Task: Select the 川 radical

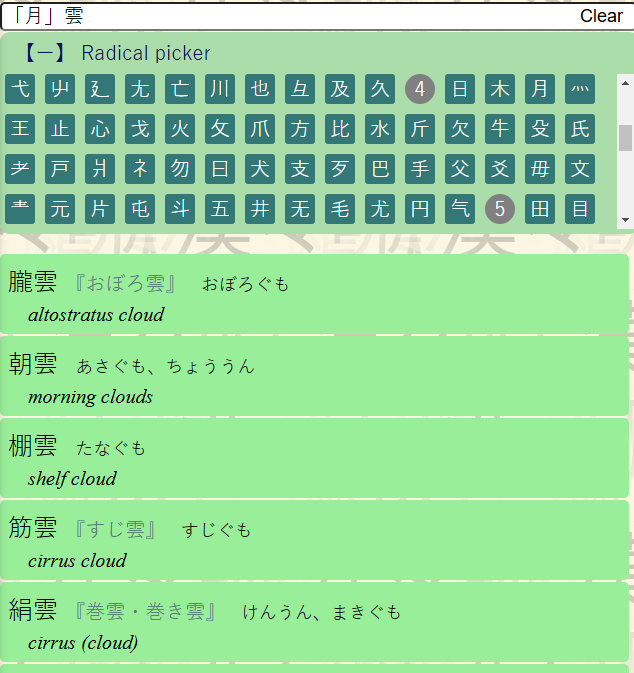Action: 220,89
